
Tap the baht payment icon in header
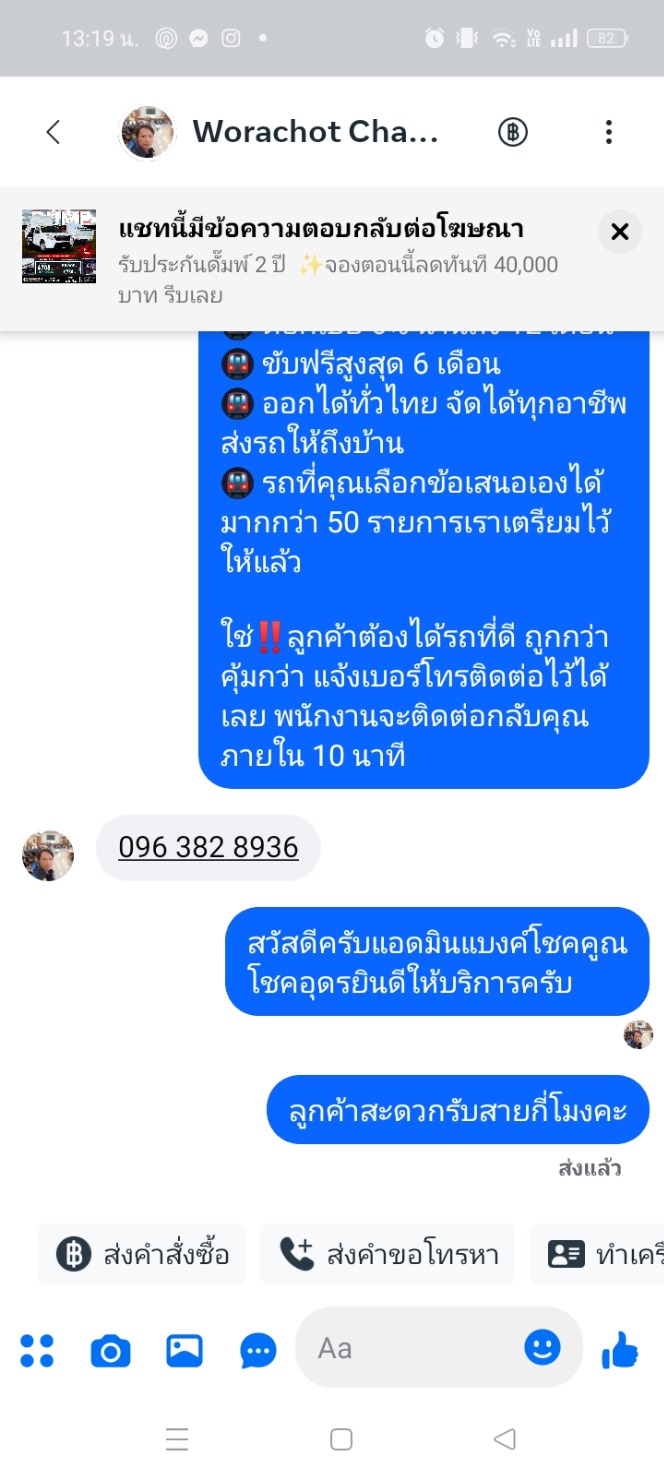513,132
